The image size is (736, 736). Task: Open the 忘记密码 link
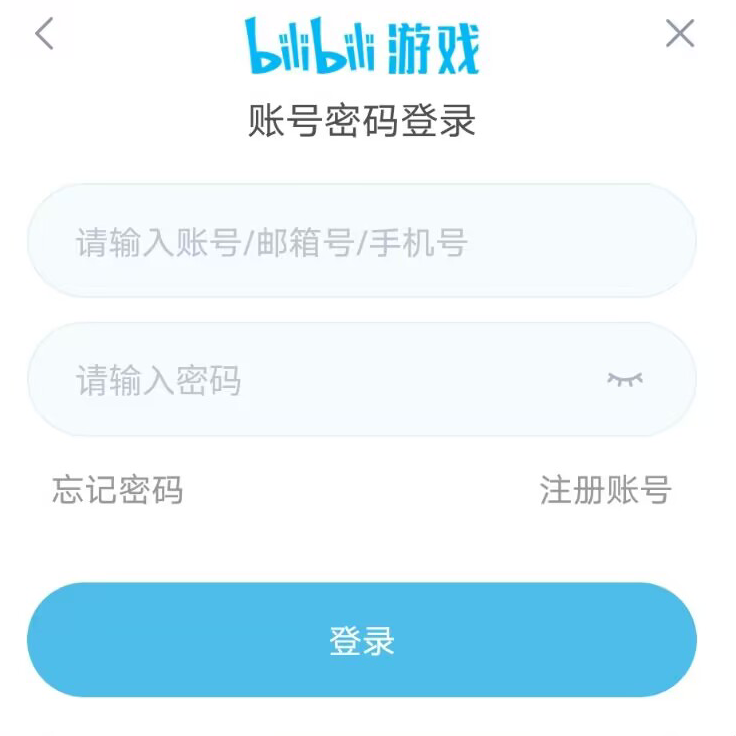117,490
